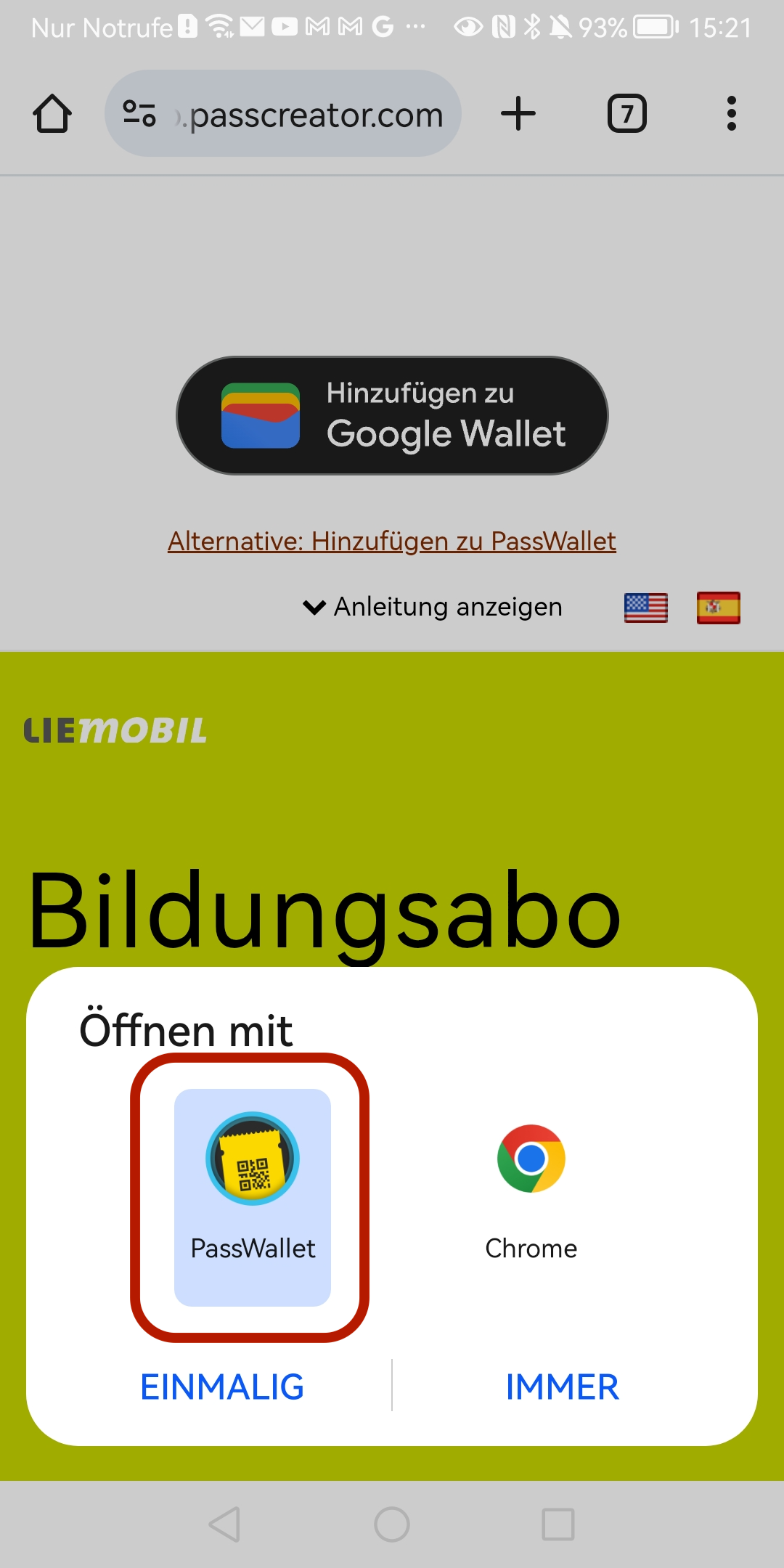Viewport: 784px width, 1568px height.
Task: Open the browser overflow menu
Action: pyautogui.click(x=731, y=114)
